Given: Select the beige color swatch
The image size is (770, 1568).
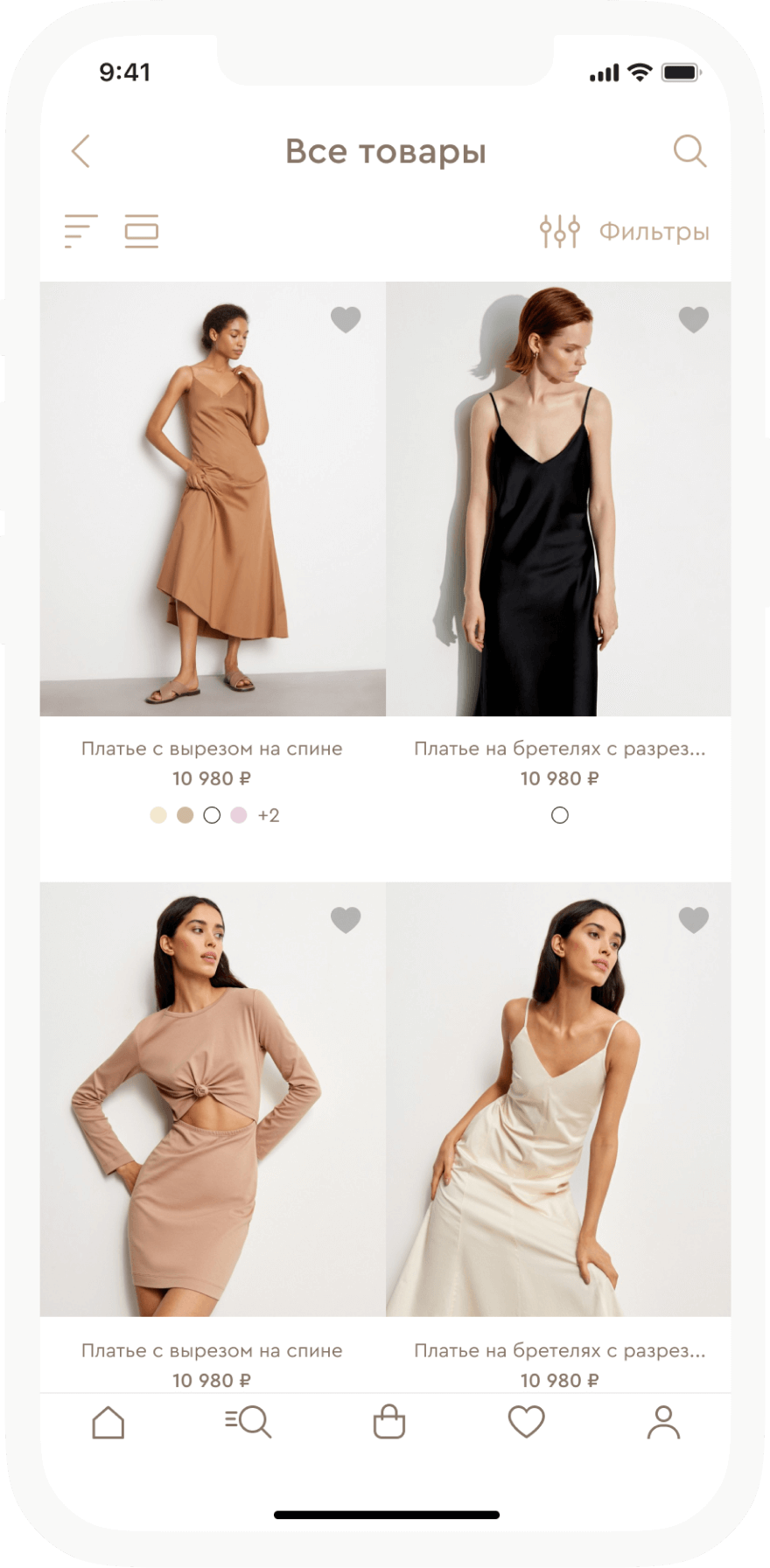Looking at the screenshot, I should tap(185, 815).
